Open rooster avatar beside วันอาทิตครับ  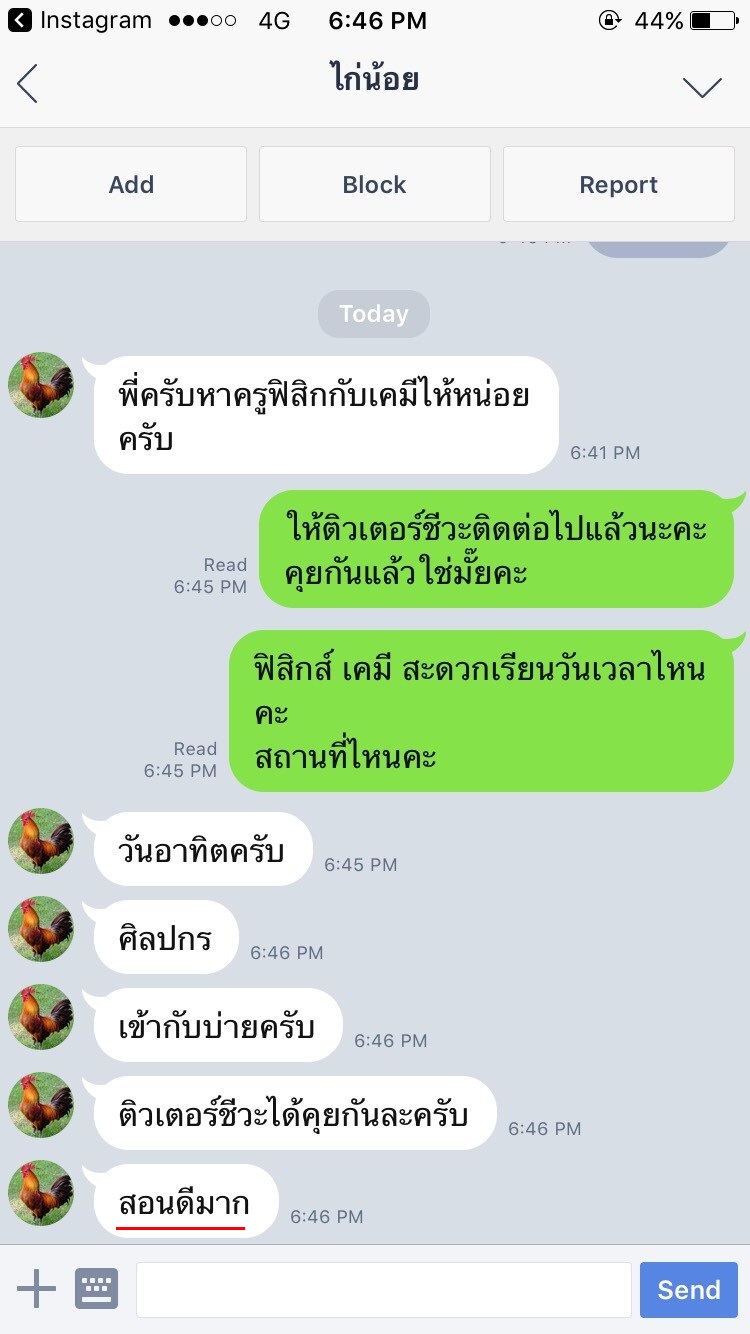click(41, 841)
